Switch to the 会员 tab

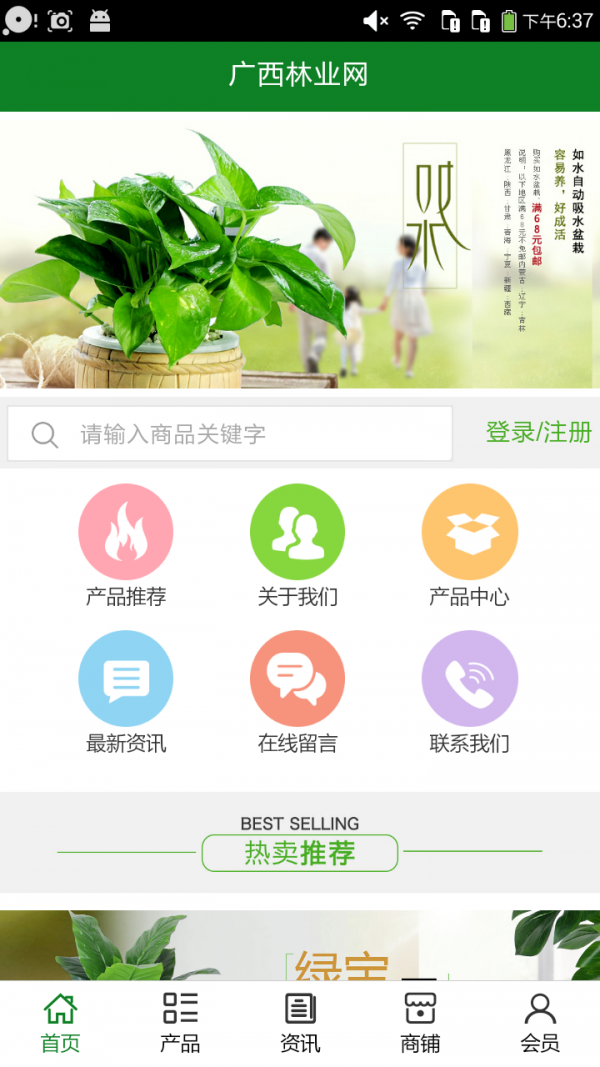(x=540, y=1023)
